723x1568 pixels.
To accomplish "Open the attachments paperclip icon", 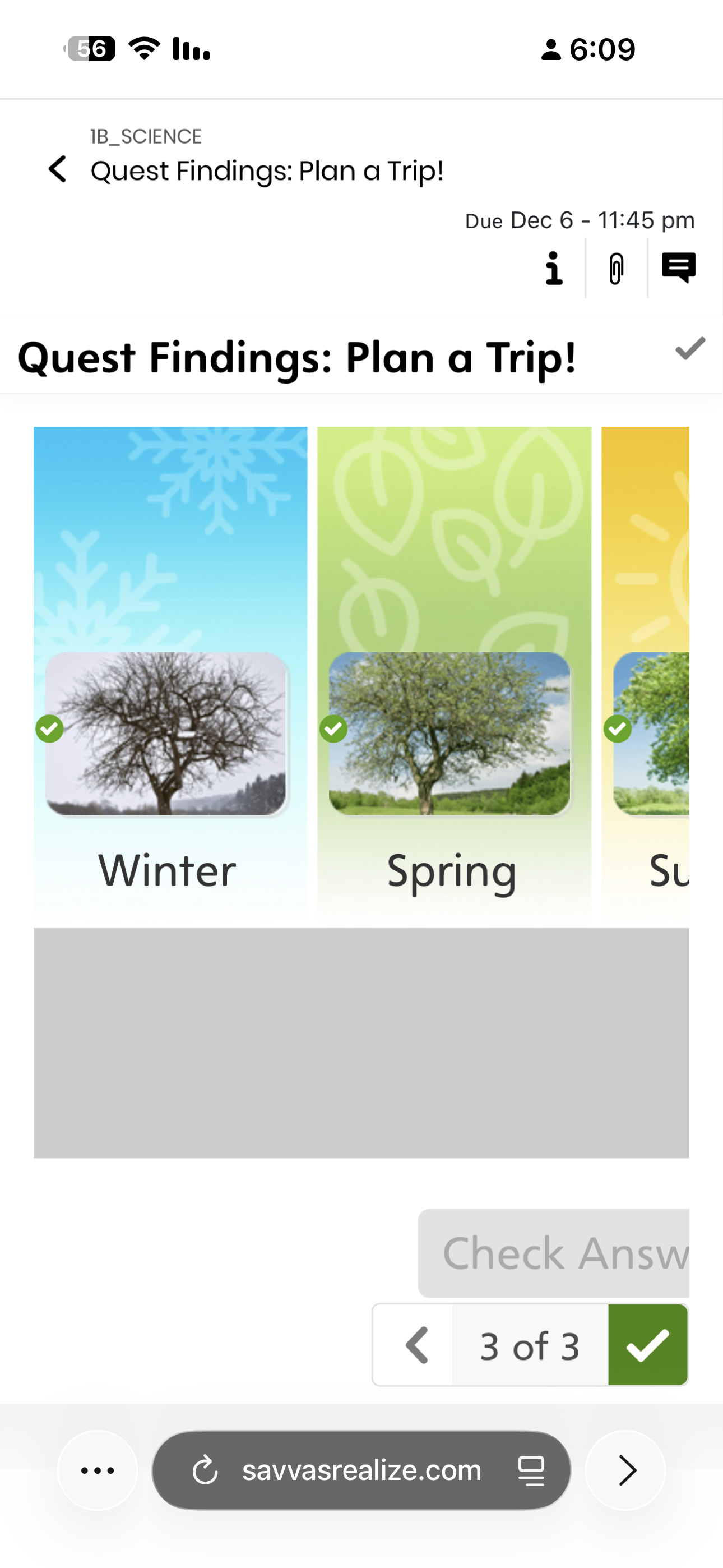I will coord(616,269).
